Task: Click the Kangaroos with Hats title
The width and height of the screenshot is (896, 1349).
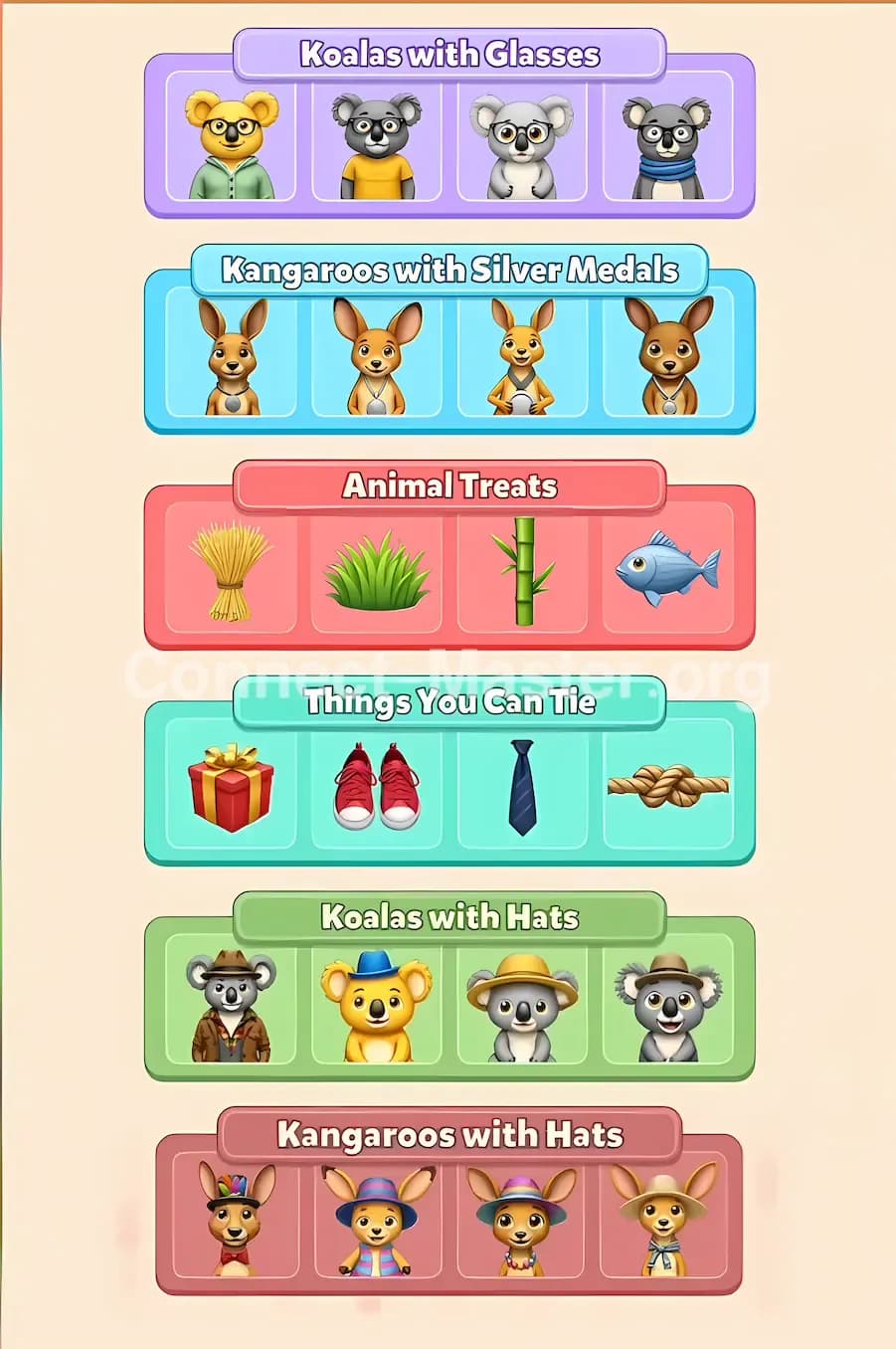Action: (x=448, y=1134)
